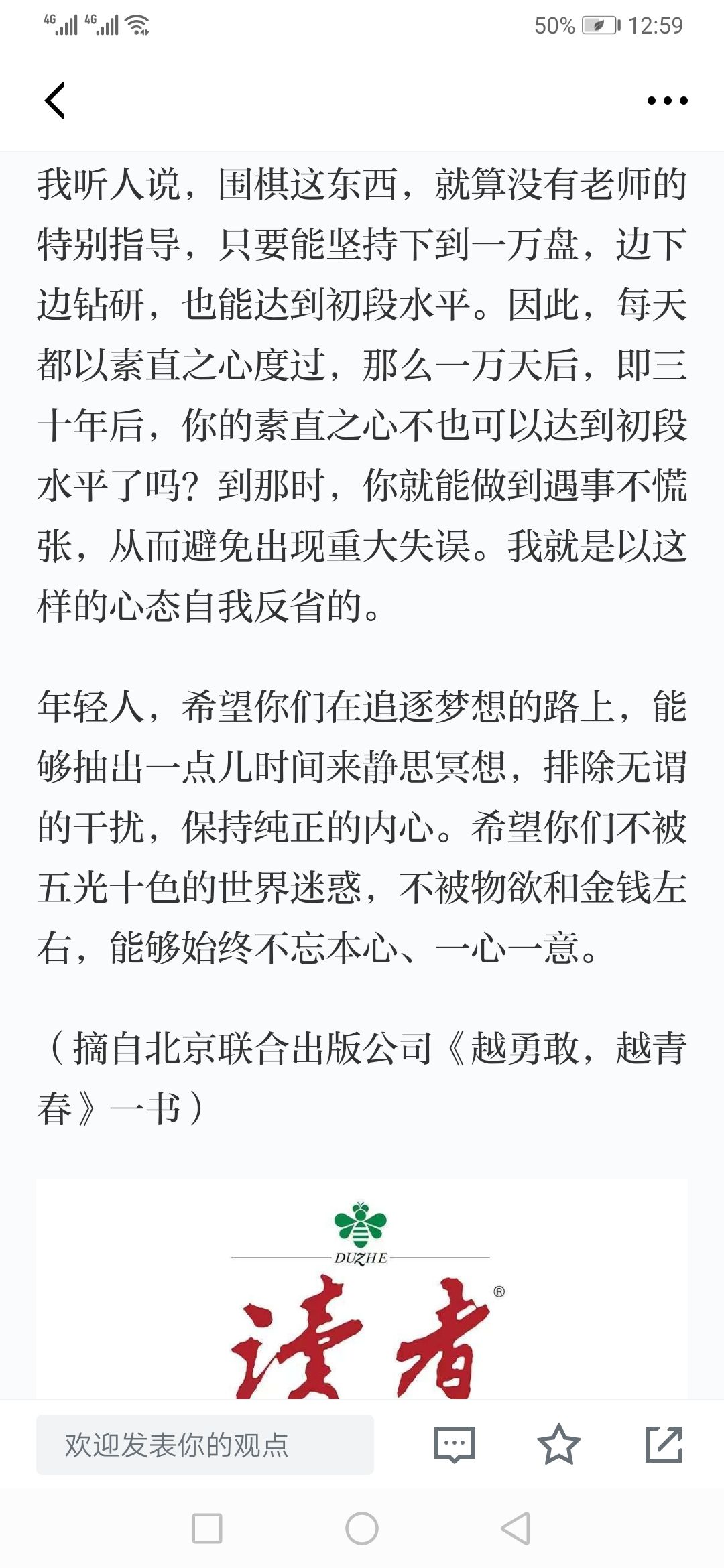Favorite this article with the star icon
724x1568 pixels.
(x=558, y=1445)
